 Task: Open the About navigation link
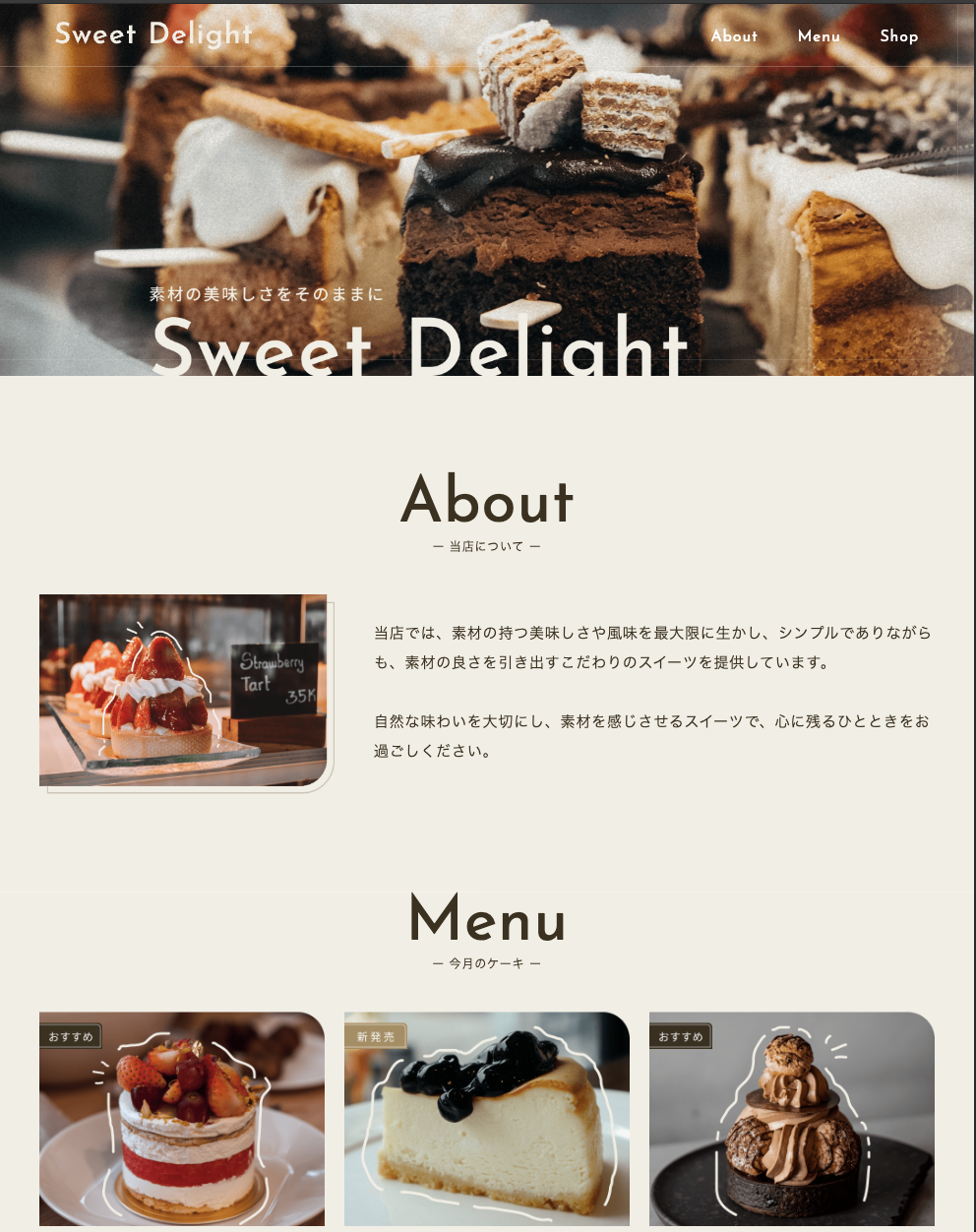734,36
